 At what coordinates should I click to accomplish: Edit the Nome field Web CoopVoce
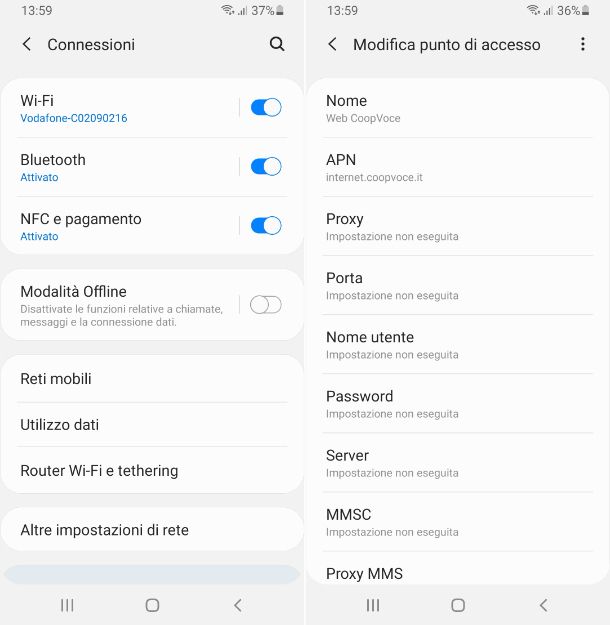tap(457, 108)
